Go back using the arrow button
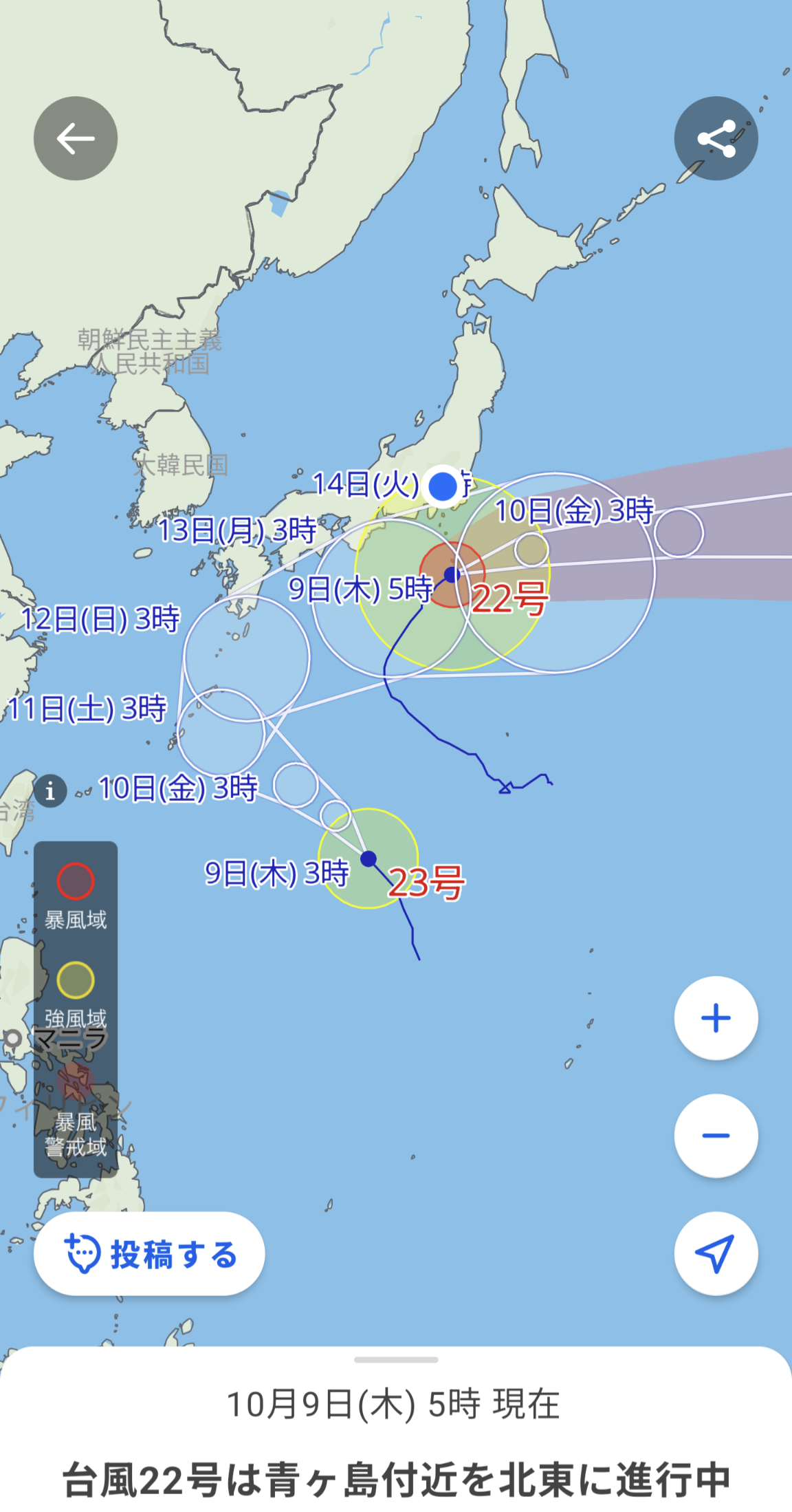This screenshot has height=1512, width=792. coord(76,138)
